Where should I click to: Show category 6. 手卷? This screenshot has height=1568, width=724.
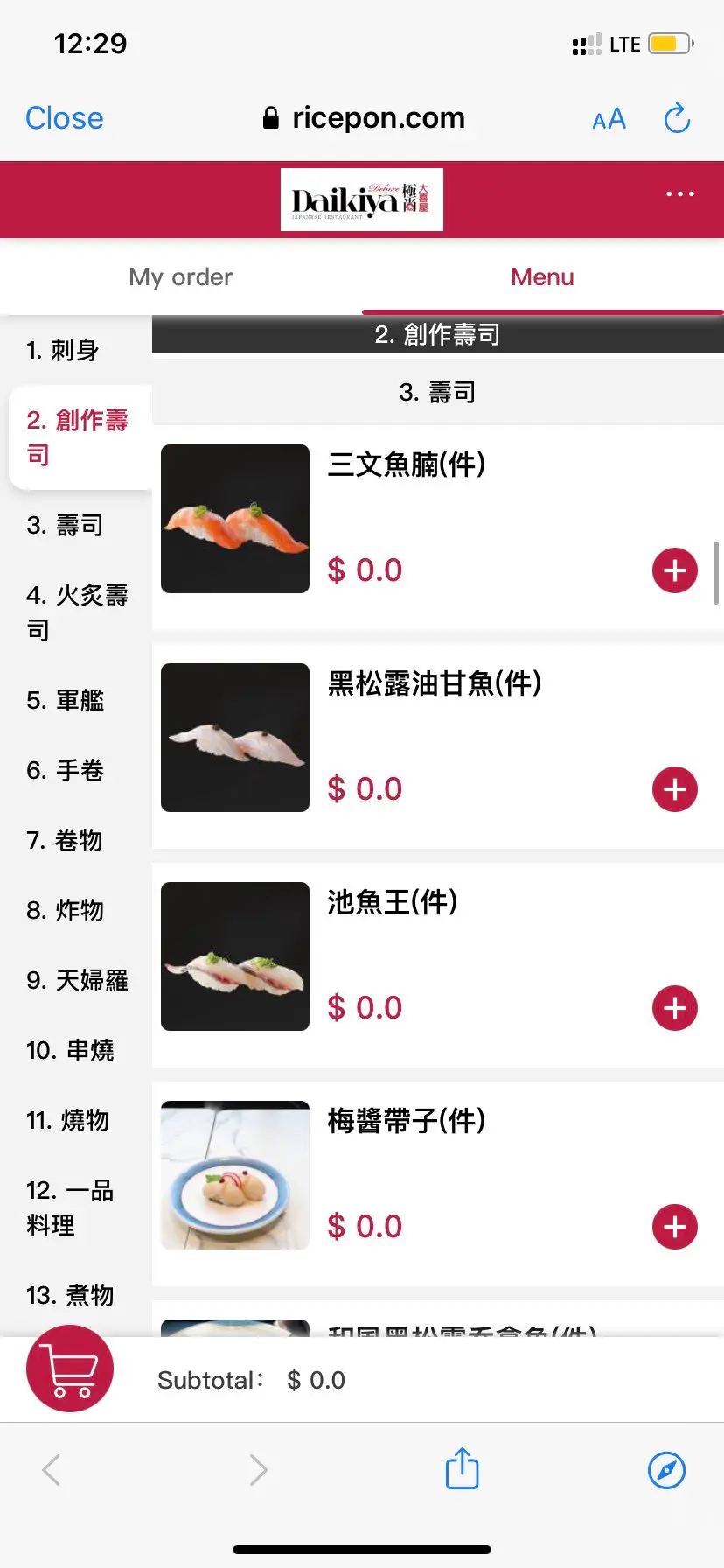(66, 770)
